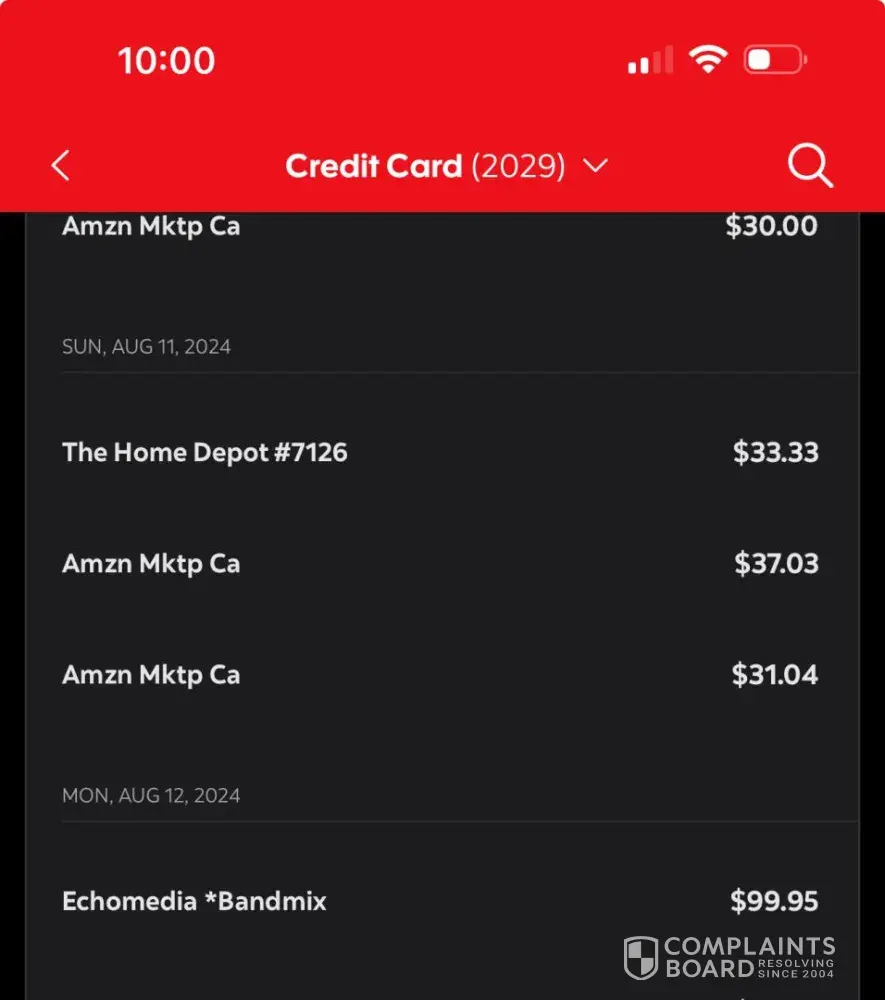Select the Amzn Mktp Ca $31.04 transaction
This screenshot has height=1000, width=885.
[x=440, y=675]
